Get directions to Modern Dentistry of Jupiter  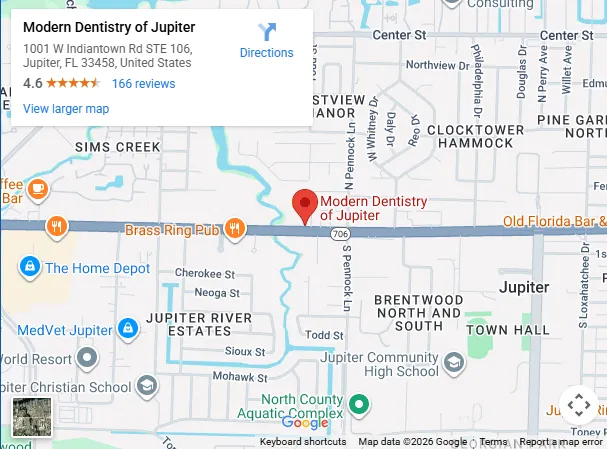point(266,41)
